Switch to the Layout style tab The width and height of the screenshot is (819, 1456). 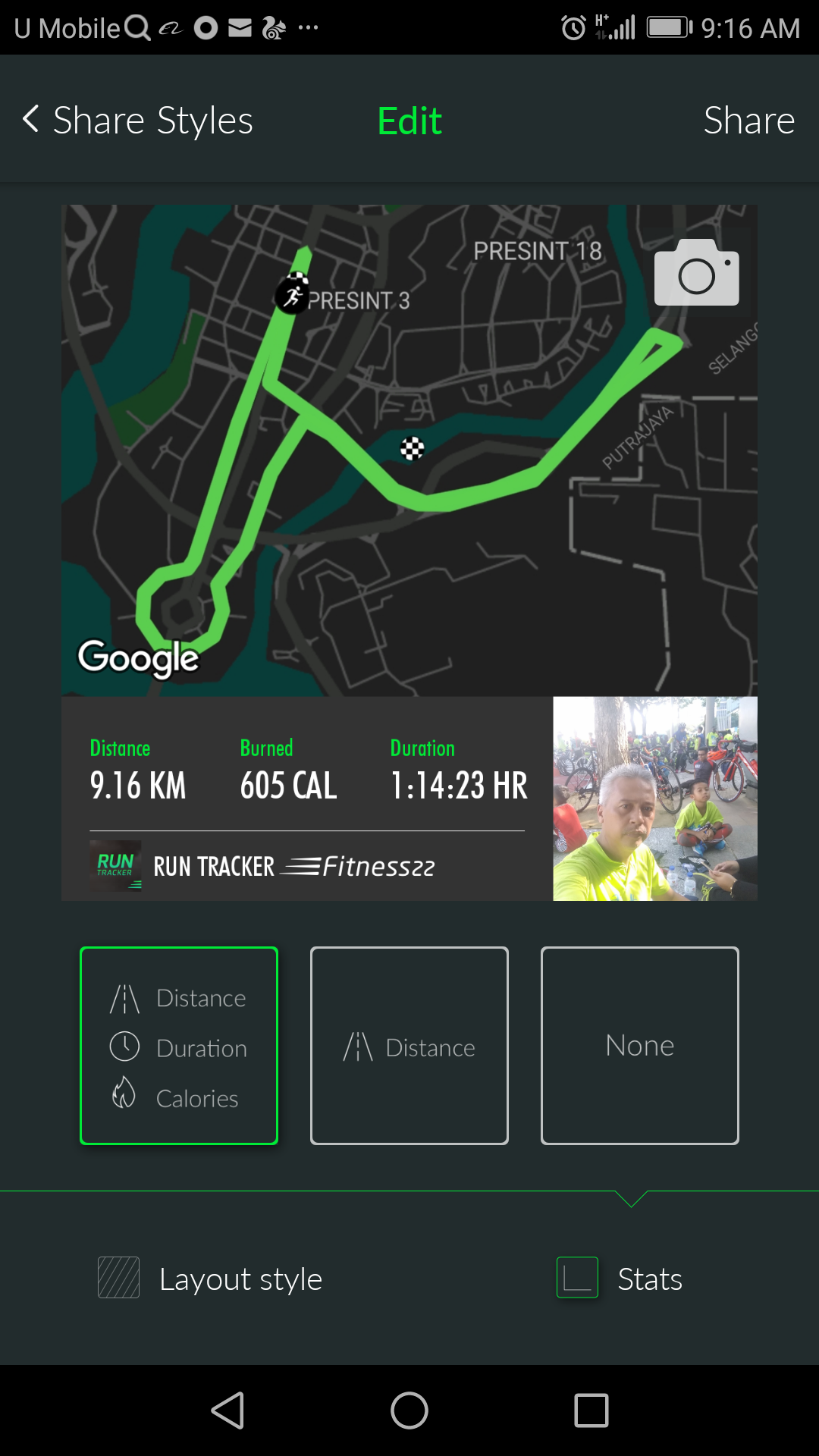point(210,1279)
